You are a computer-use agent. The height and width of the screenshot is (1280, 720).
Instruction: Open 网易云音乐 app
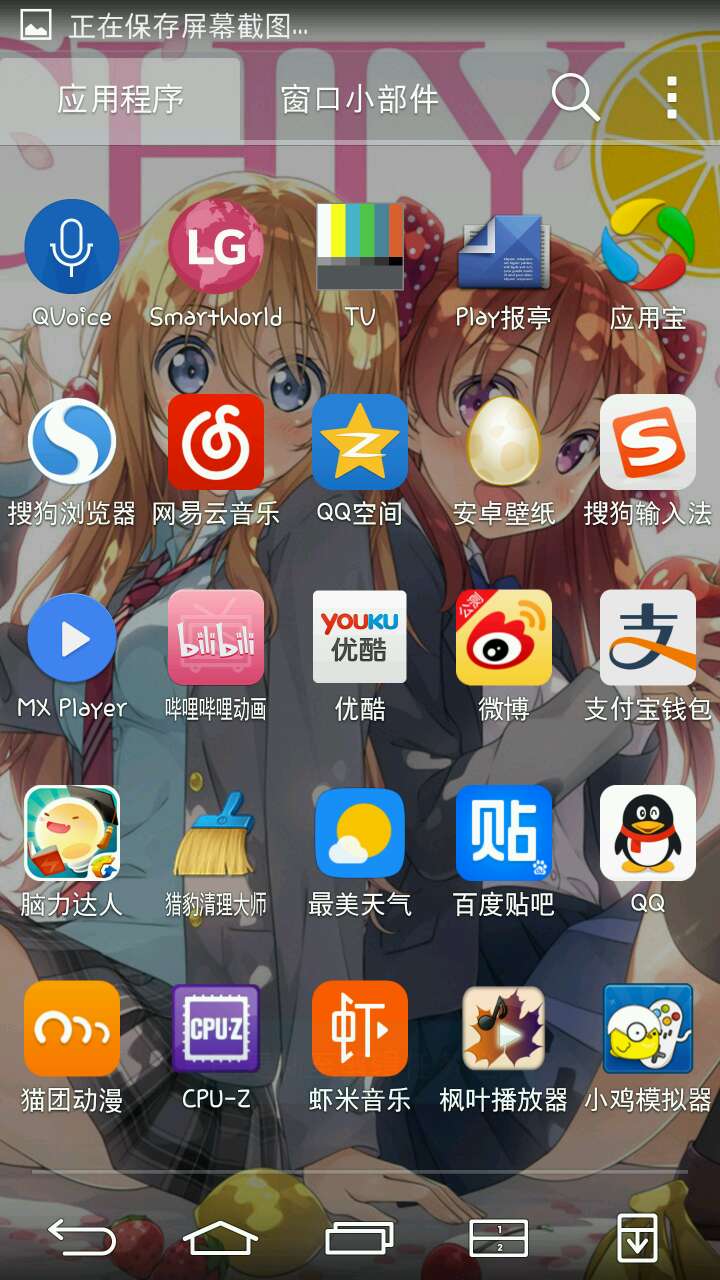[216, 442]
